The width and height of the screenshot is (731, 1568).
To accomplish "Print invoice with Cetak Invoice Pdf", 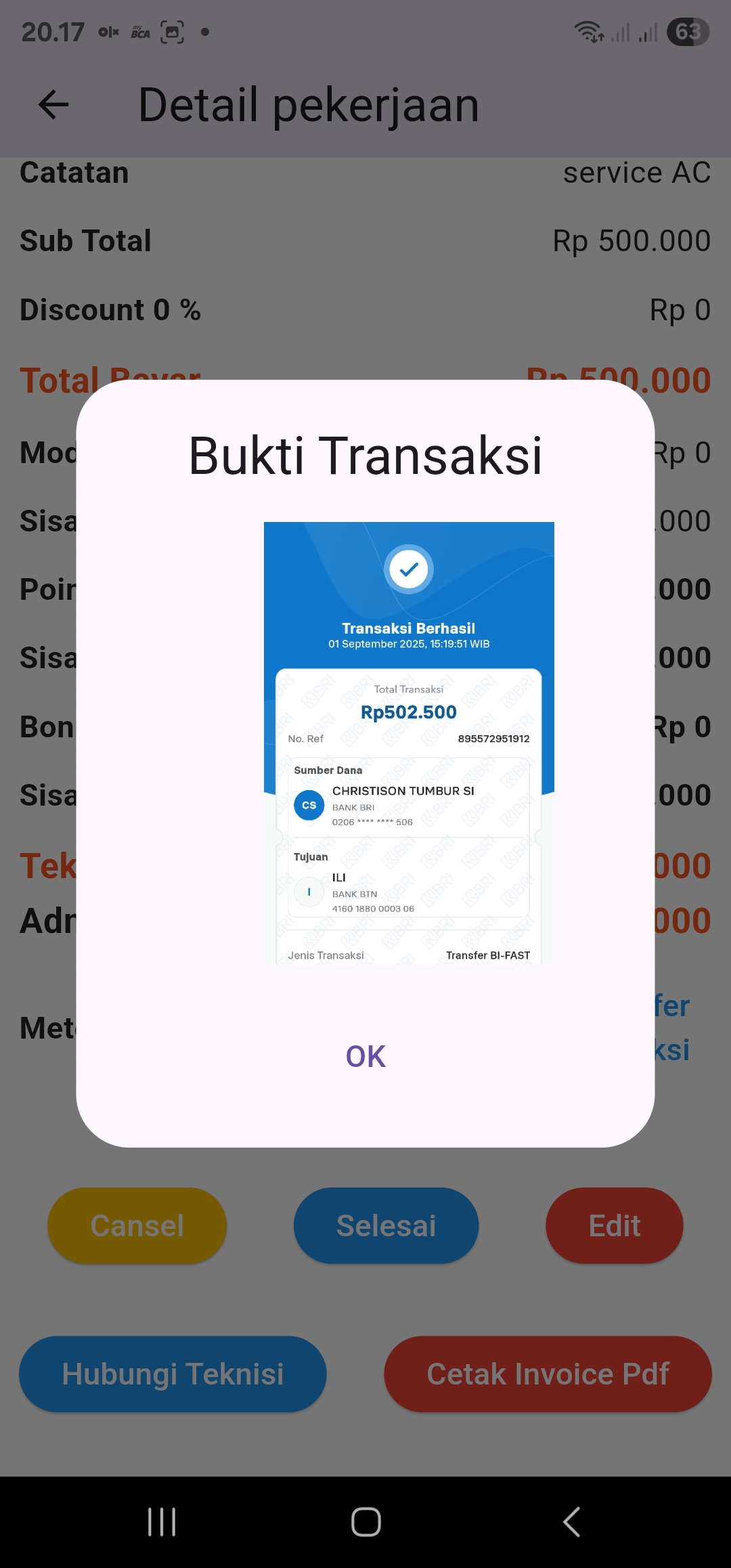I will [x=548, y=1374].
